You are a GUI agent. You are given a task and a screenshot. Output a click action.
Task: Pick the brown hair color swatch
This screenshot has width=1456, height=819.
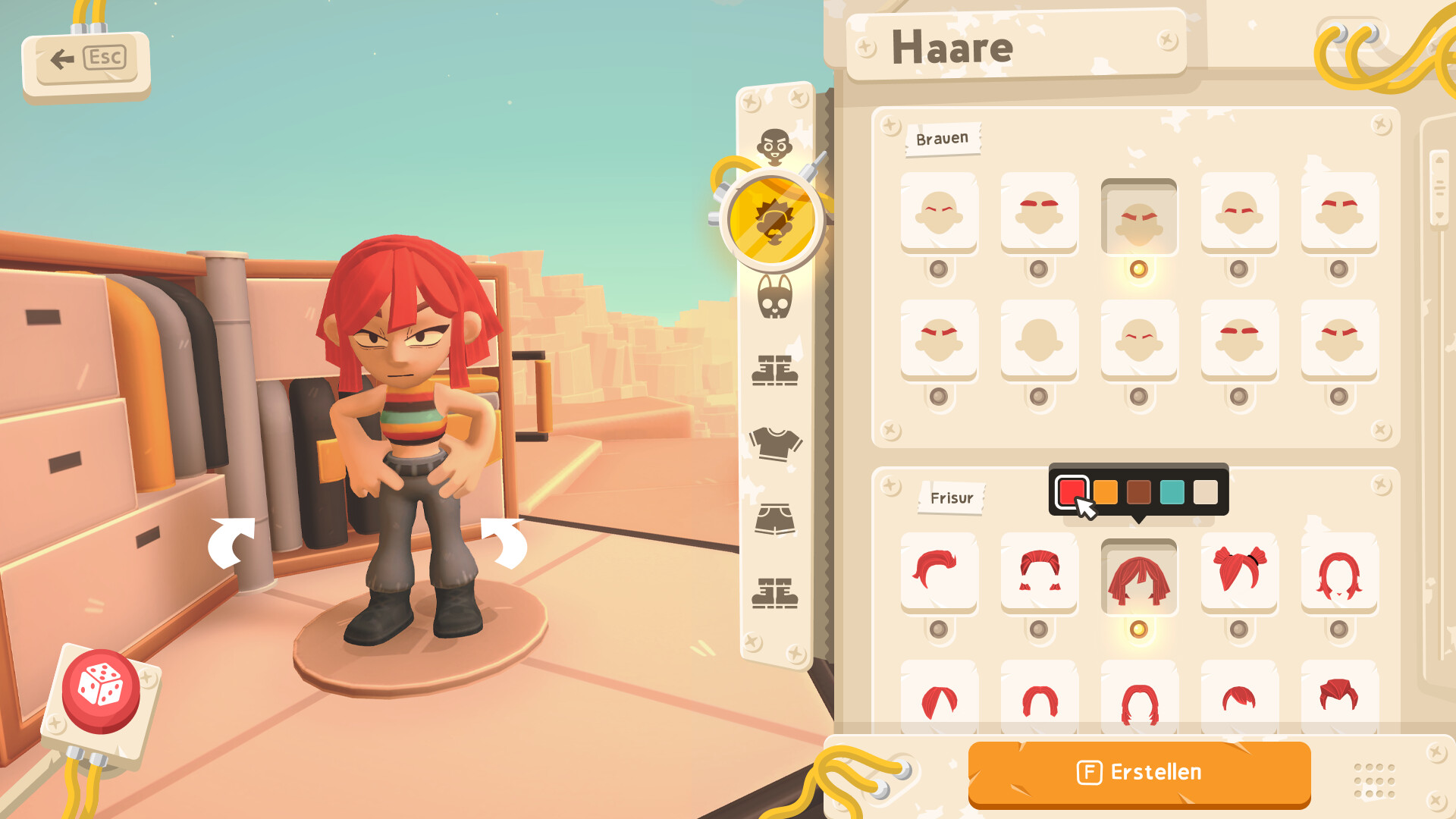[x=1138, y=492]
